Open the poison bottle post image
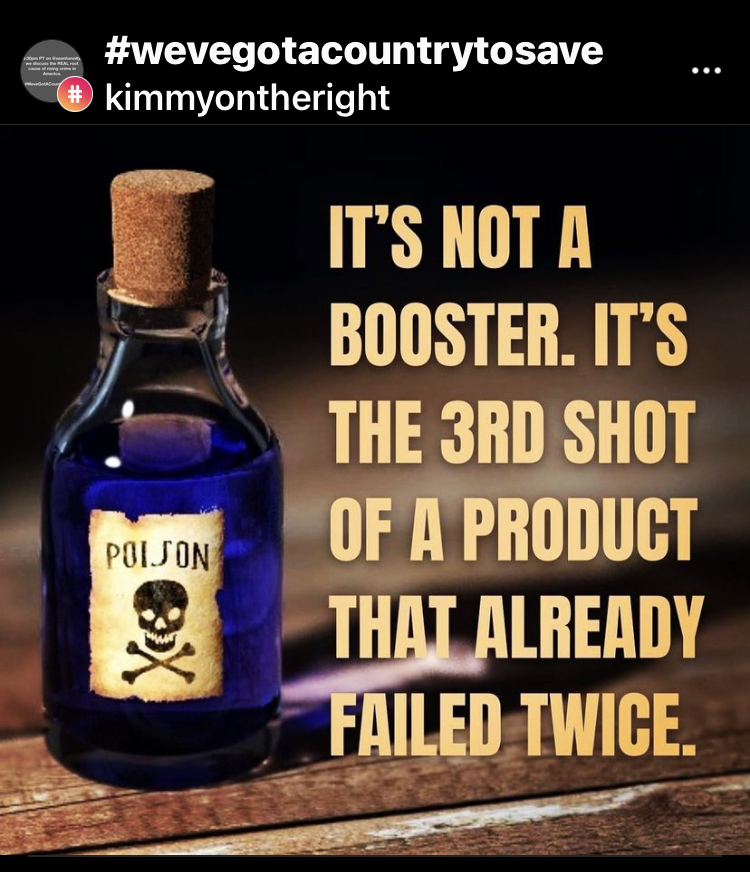Screen dimensions: 750x872 click(375, 490)
